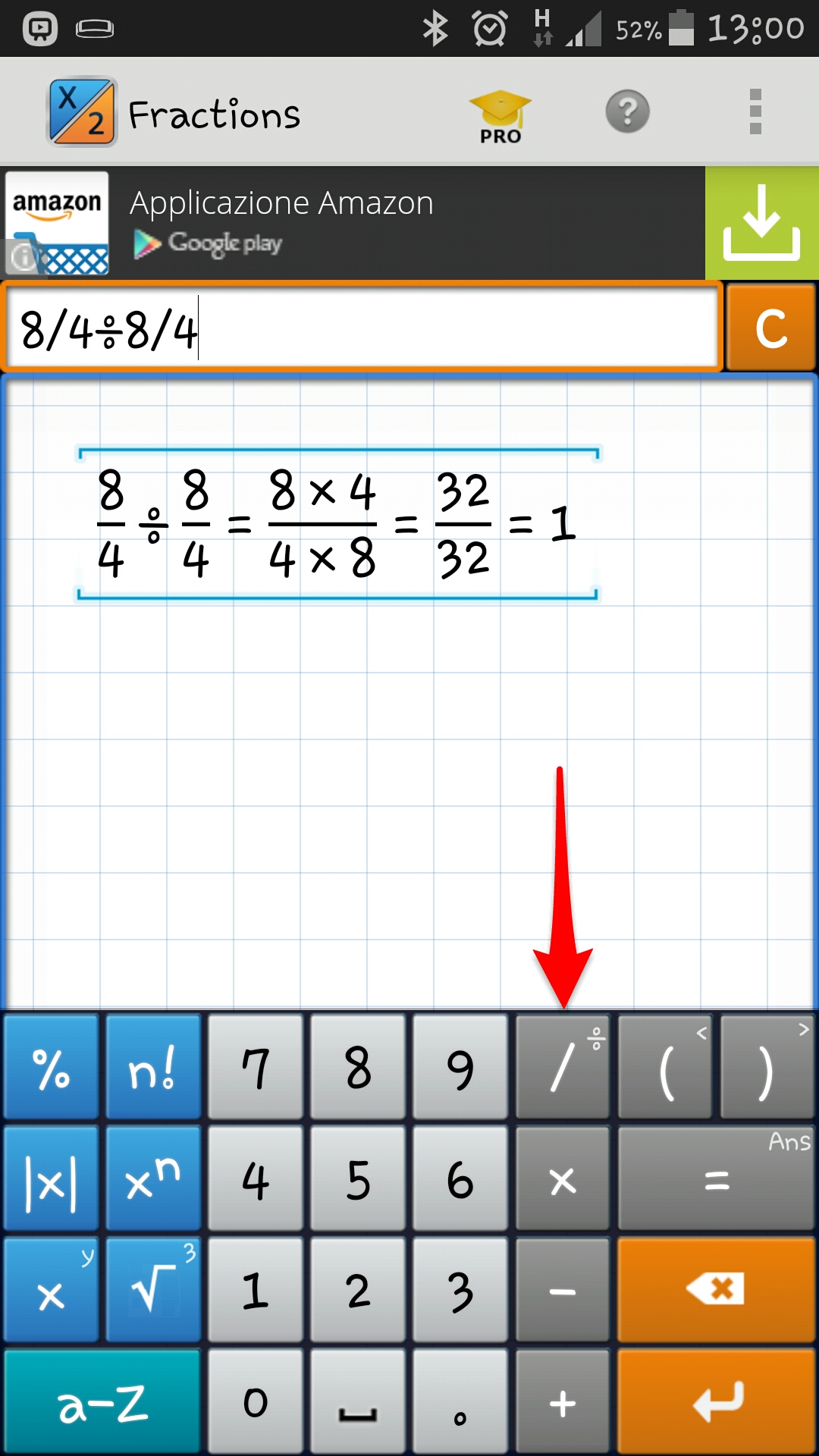Delete last character with backspace
The width and height of the screenshot is (819, 1456).
point(716,1290)
